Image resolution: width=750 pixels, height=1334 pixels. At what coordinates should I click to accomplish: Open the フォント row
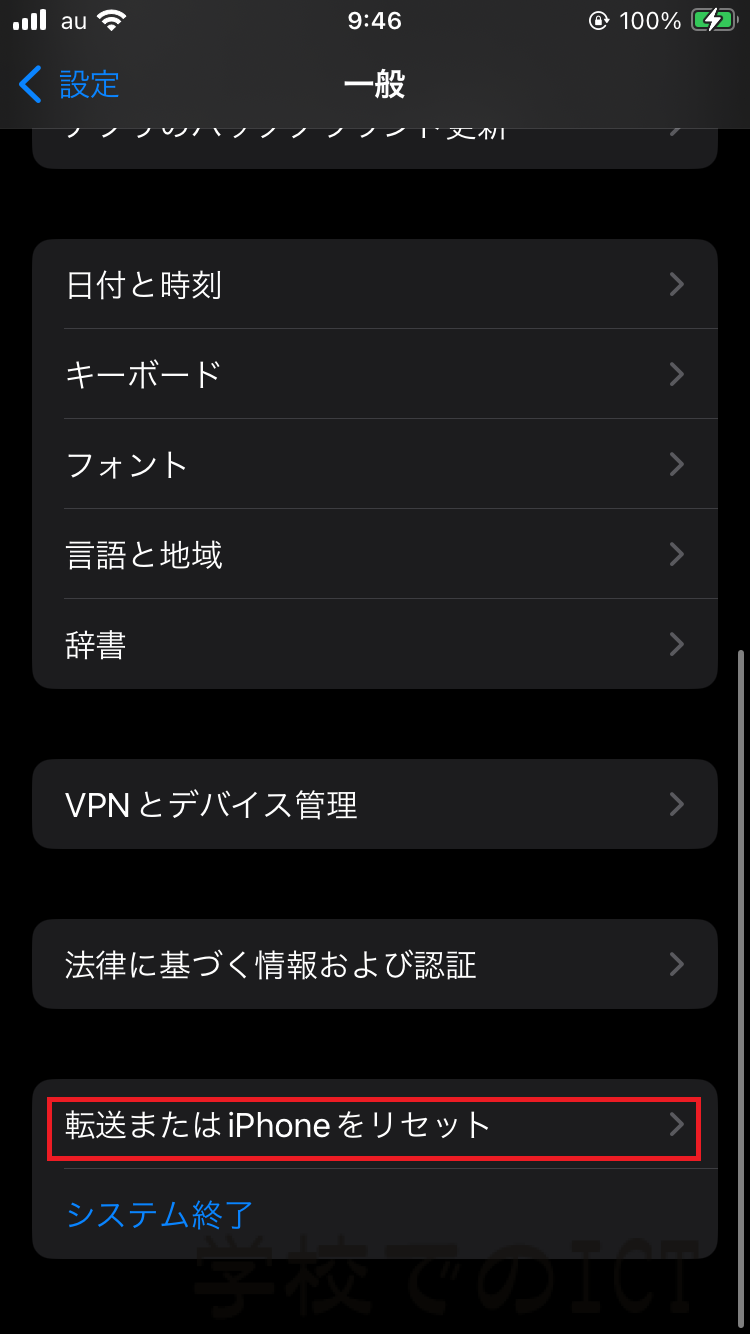pyautogui.click(x=375, y=464)
